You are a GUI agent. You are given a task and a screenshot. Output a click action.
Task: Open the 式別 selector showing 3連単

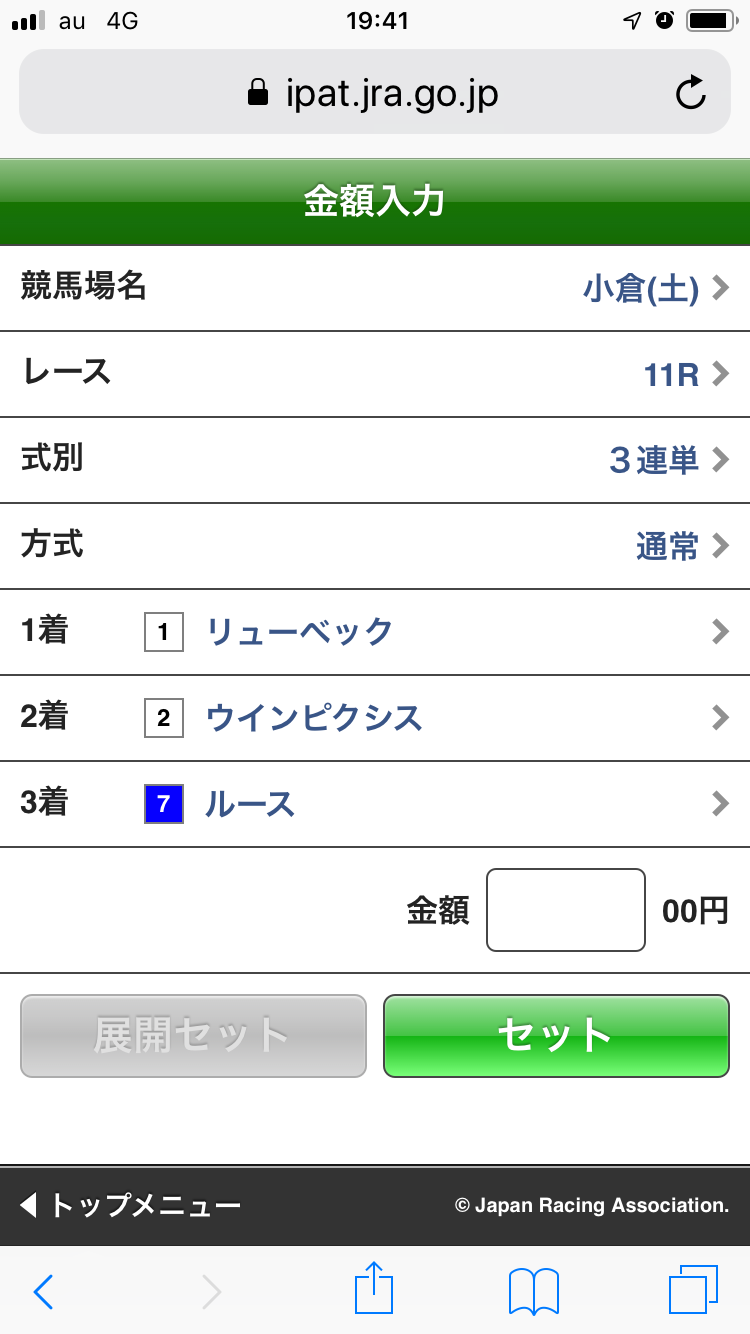(375, 460)
